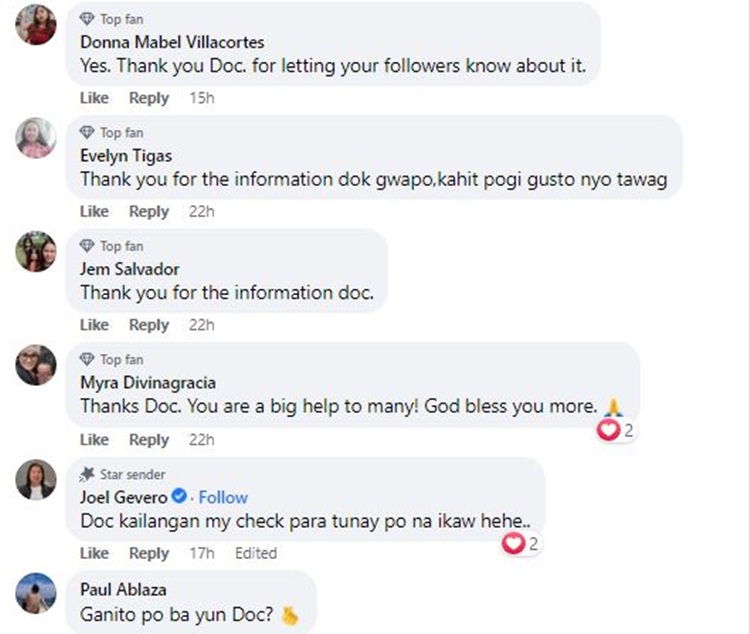
Task: Like Joel Gevero's comment
Action: pos(94,553)
